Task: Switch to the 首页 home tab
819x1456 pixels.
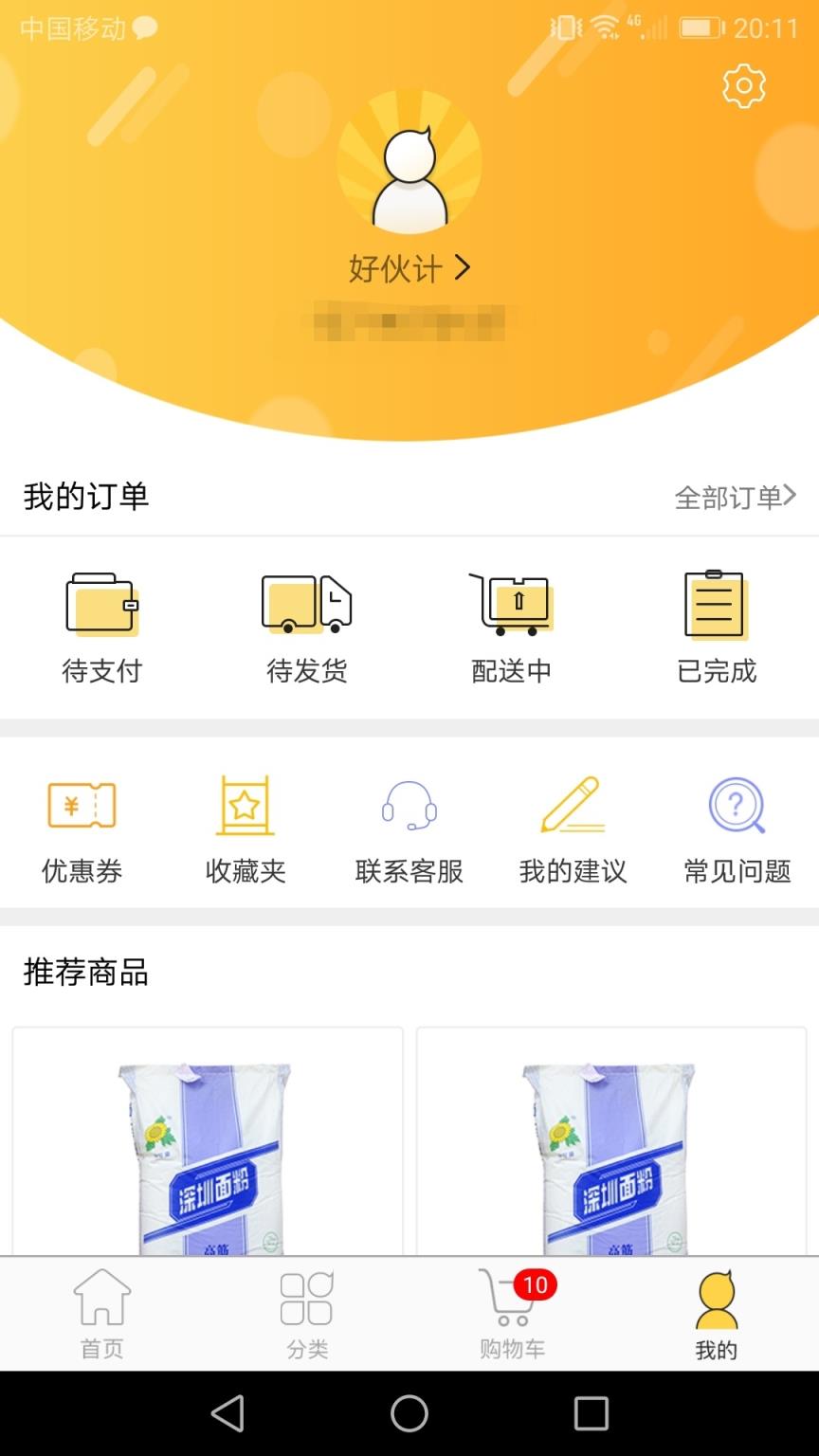Action: point(101,1314)
